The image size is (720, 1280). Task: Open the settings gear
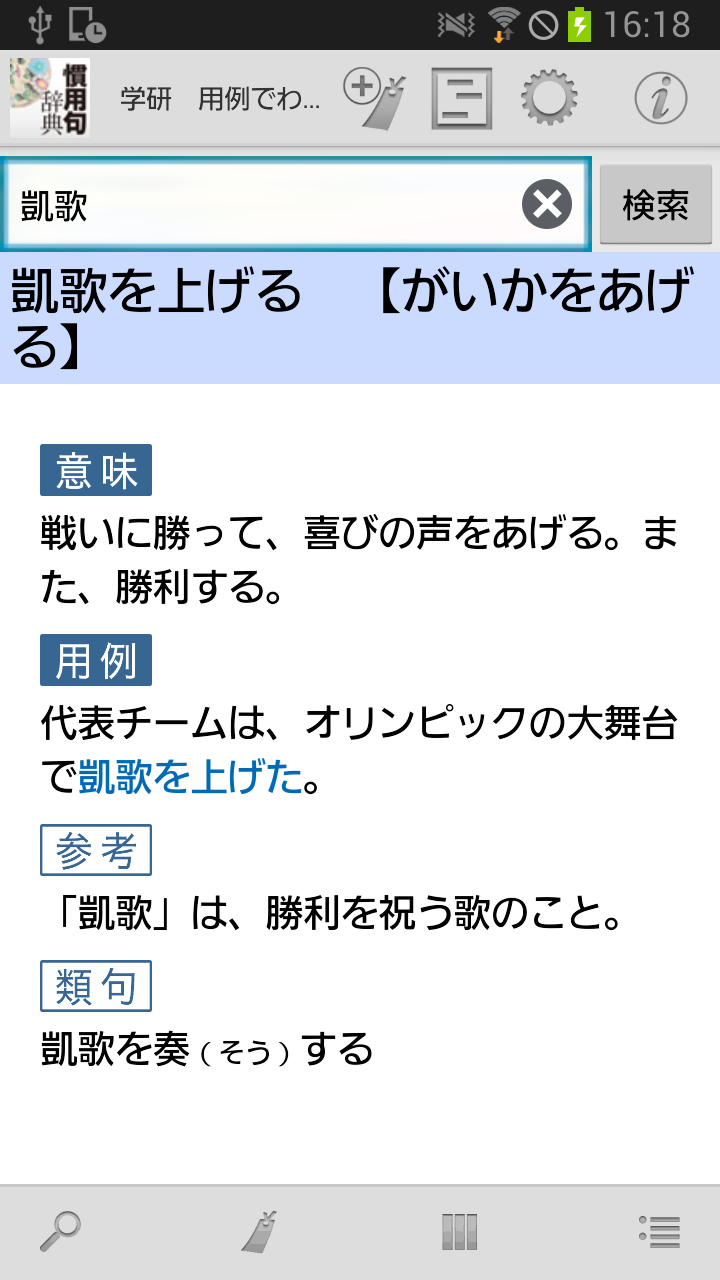(549, 98)
